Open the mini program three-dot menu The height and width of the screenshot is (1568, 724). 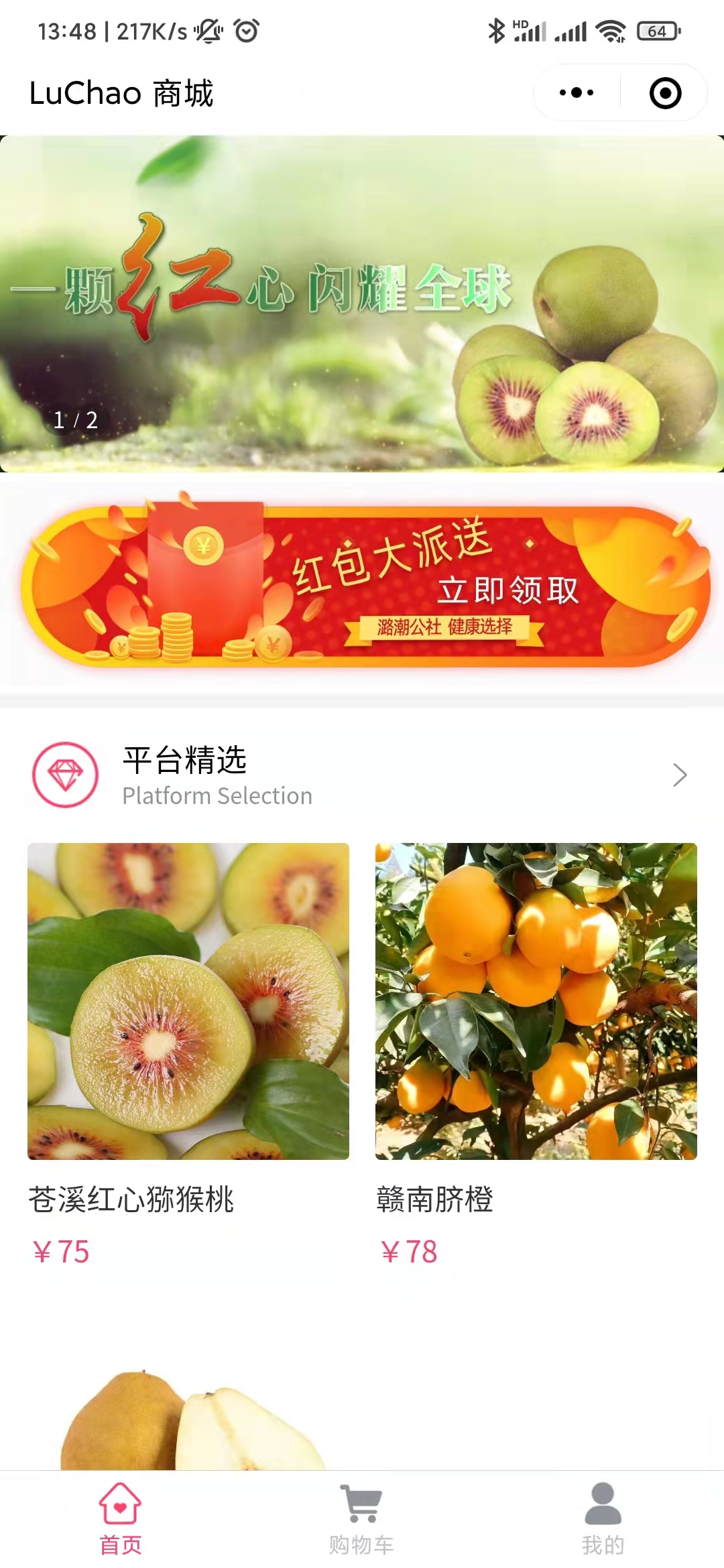point(577,92)
